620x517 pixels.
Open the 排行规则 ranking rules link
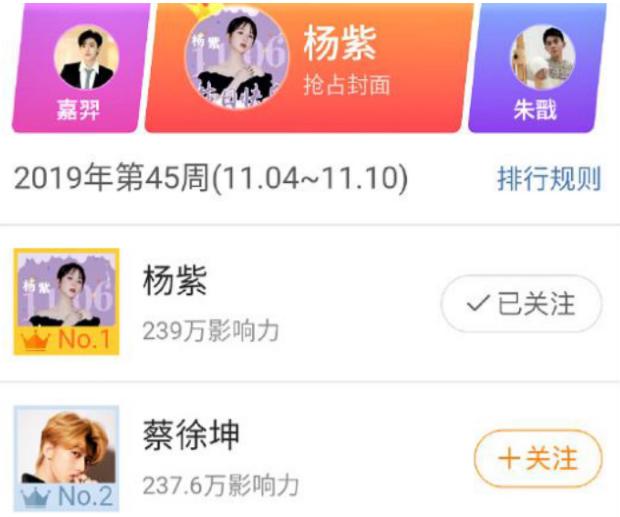548,179
